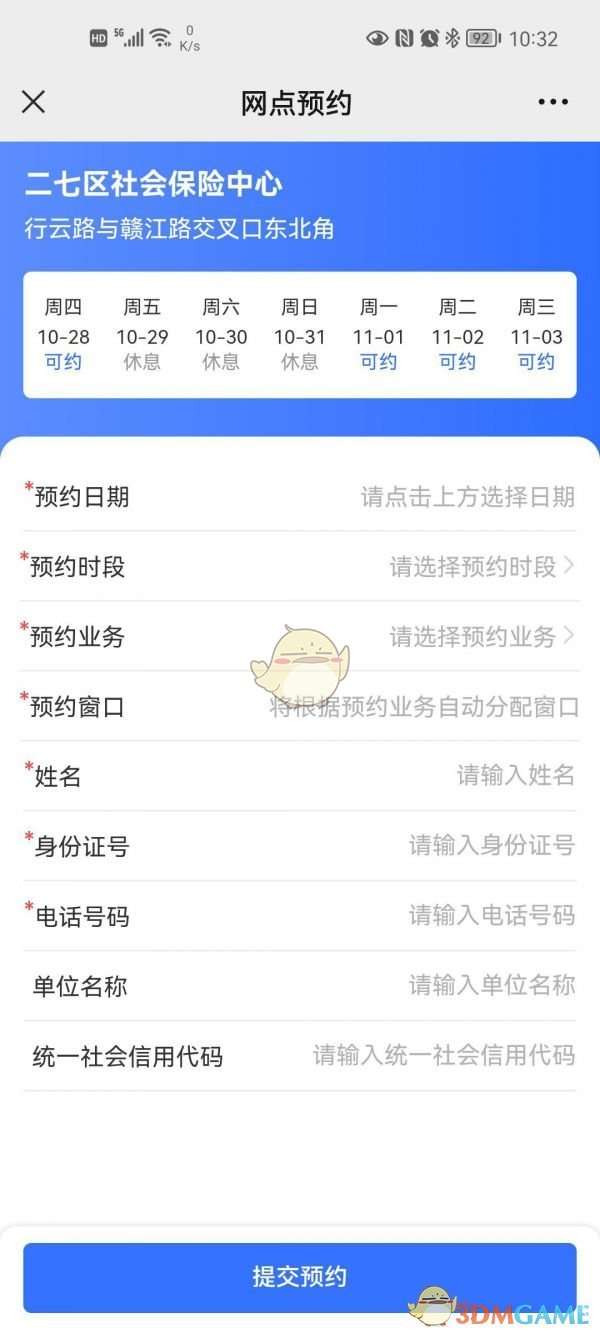Open the three-dot overflow menu
600x1333 pixels.
tap(553, 102)
